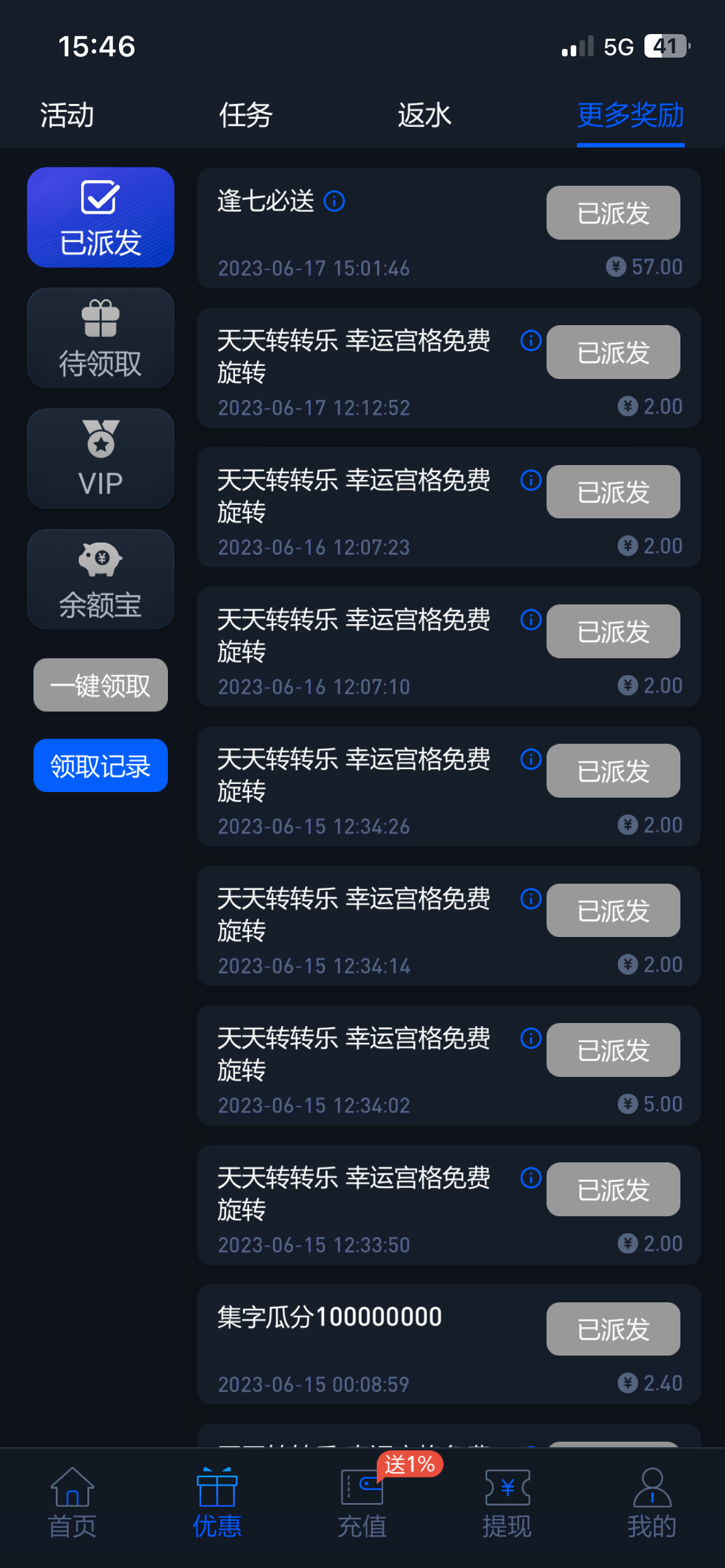The image size is (725, 1568).
Task: Open 领取记录 claim history
Action: click(100, 765)
